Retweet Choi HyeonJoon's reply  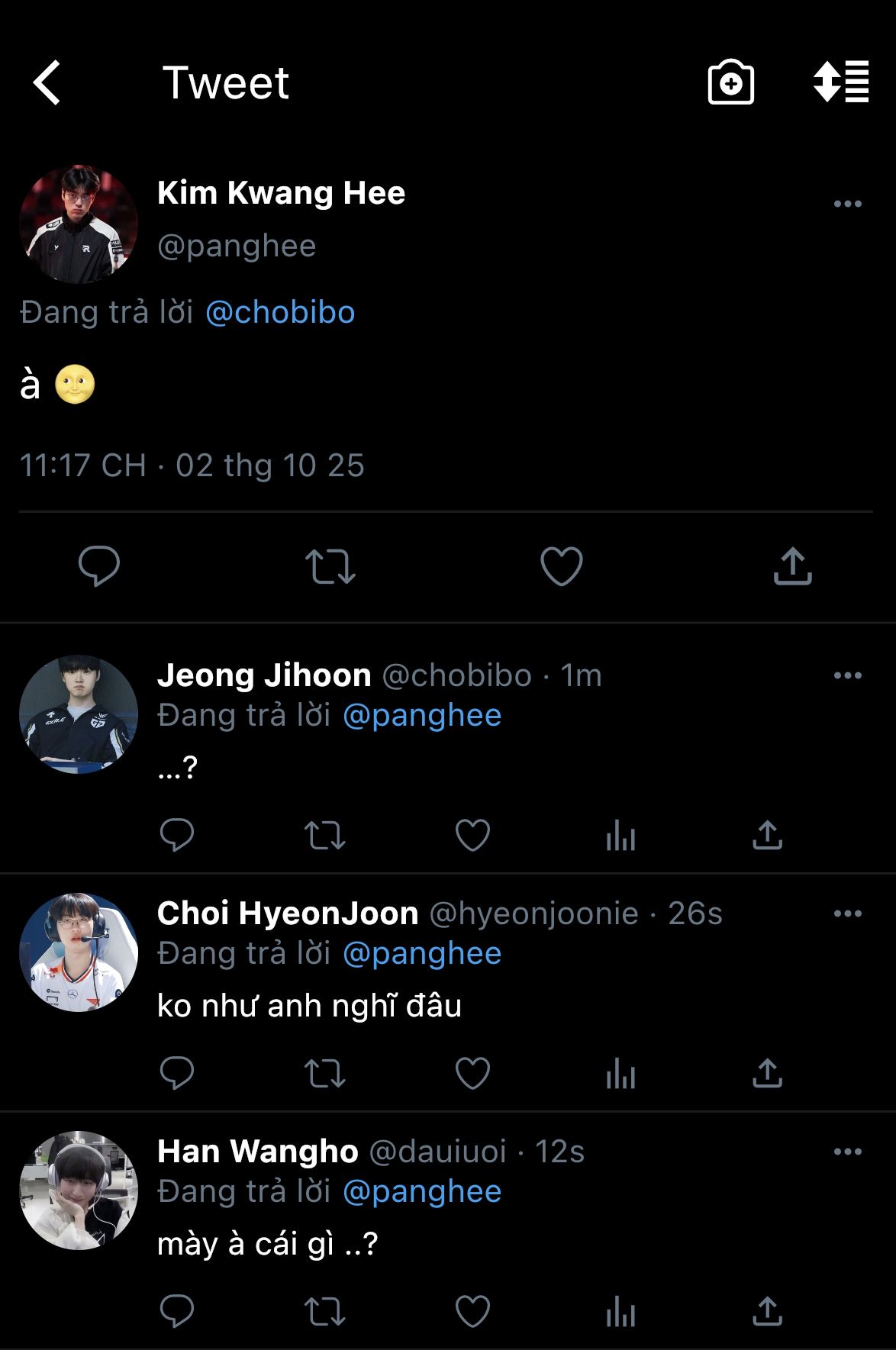(x=325, y=1073)
